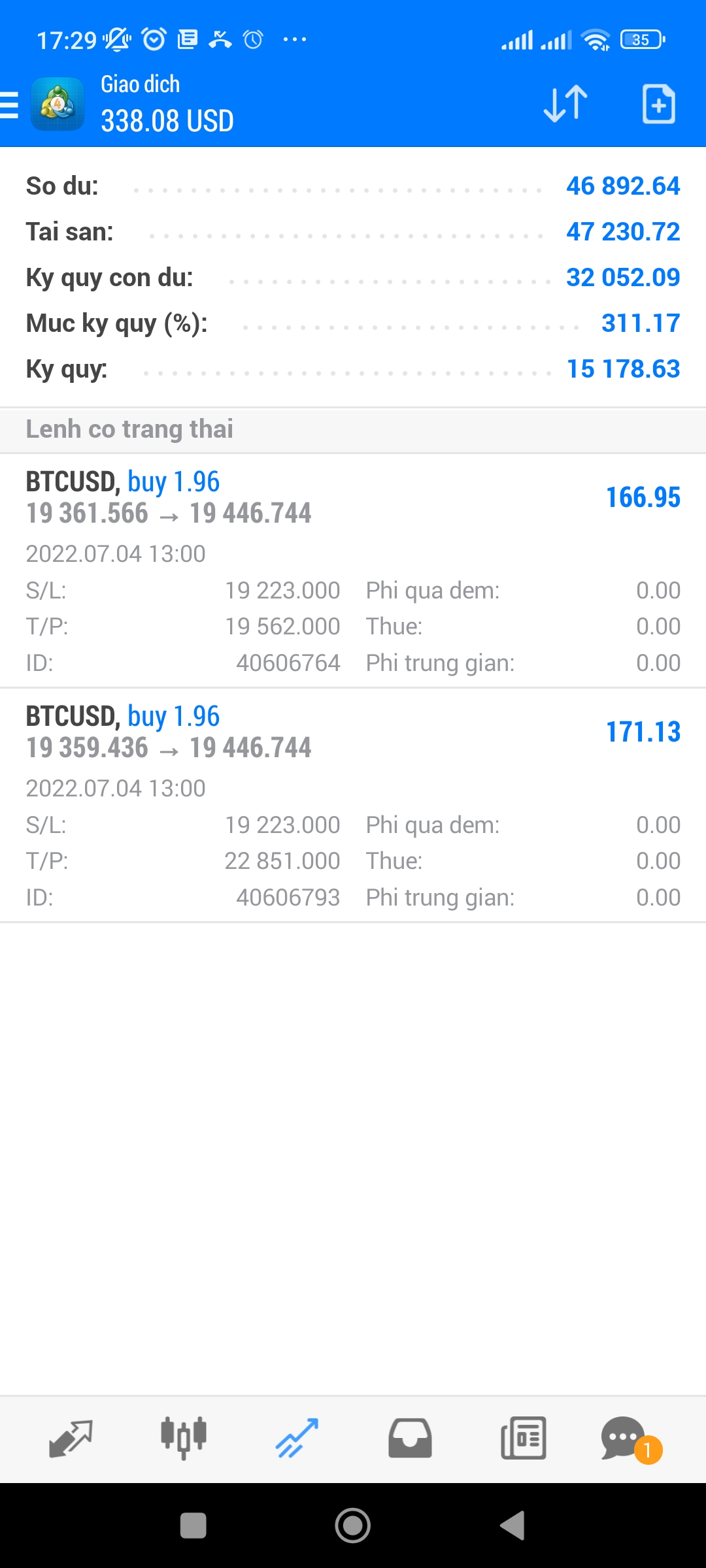Go back with system back button
Viewport: 706px width, 1568px height.
[x=513, y=1526]
